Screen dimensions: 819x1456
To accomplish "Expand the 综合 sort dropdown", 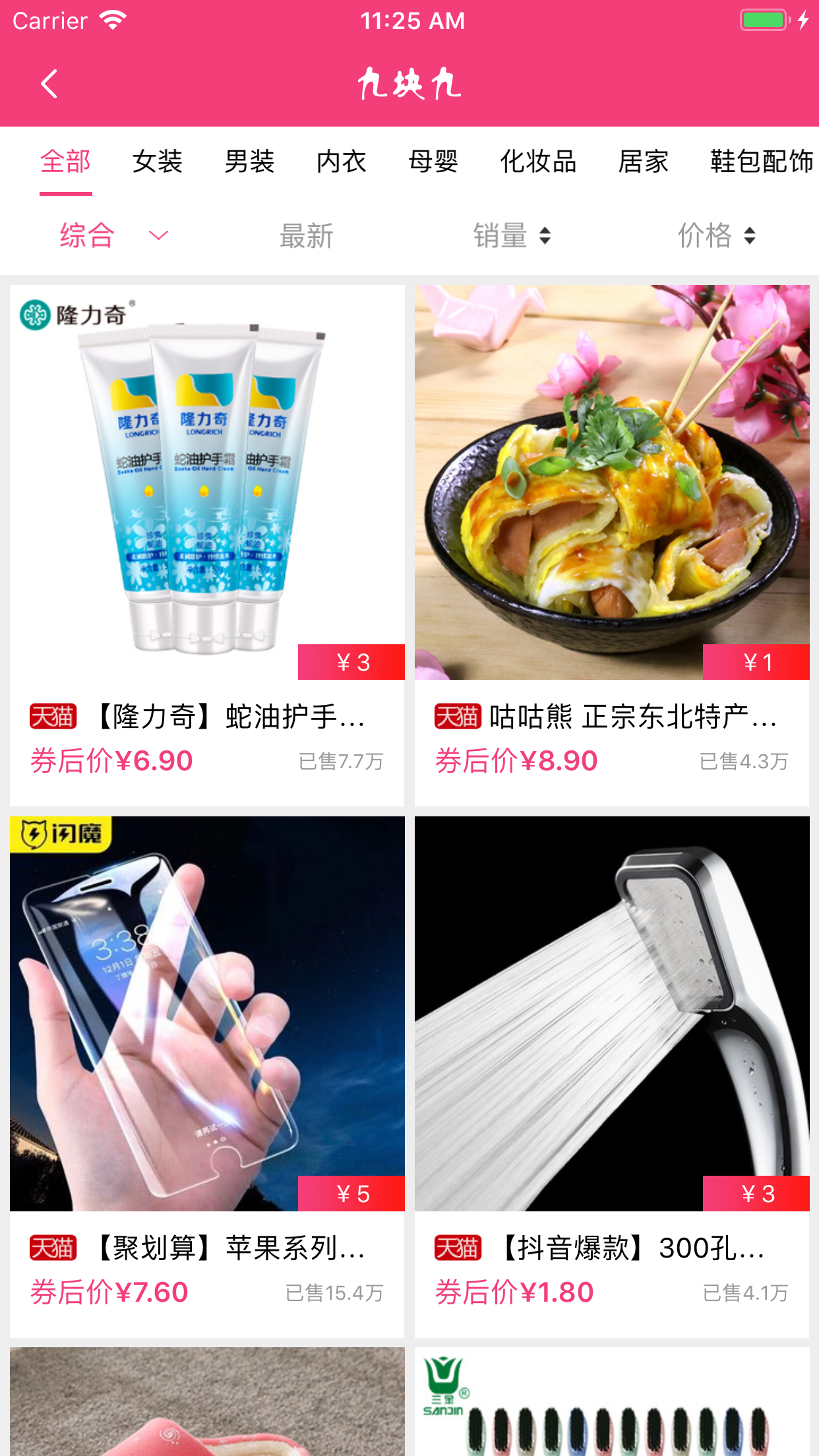I will [x=113, y=235].
